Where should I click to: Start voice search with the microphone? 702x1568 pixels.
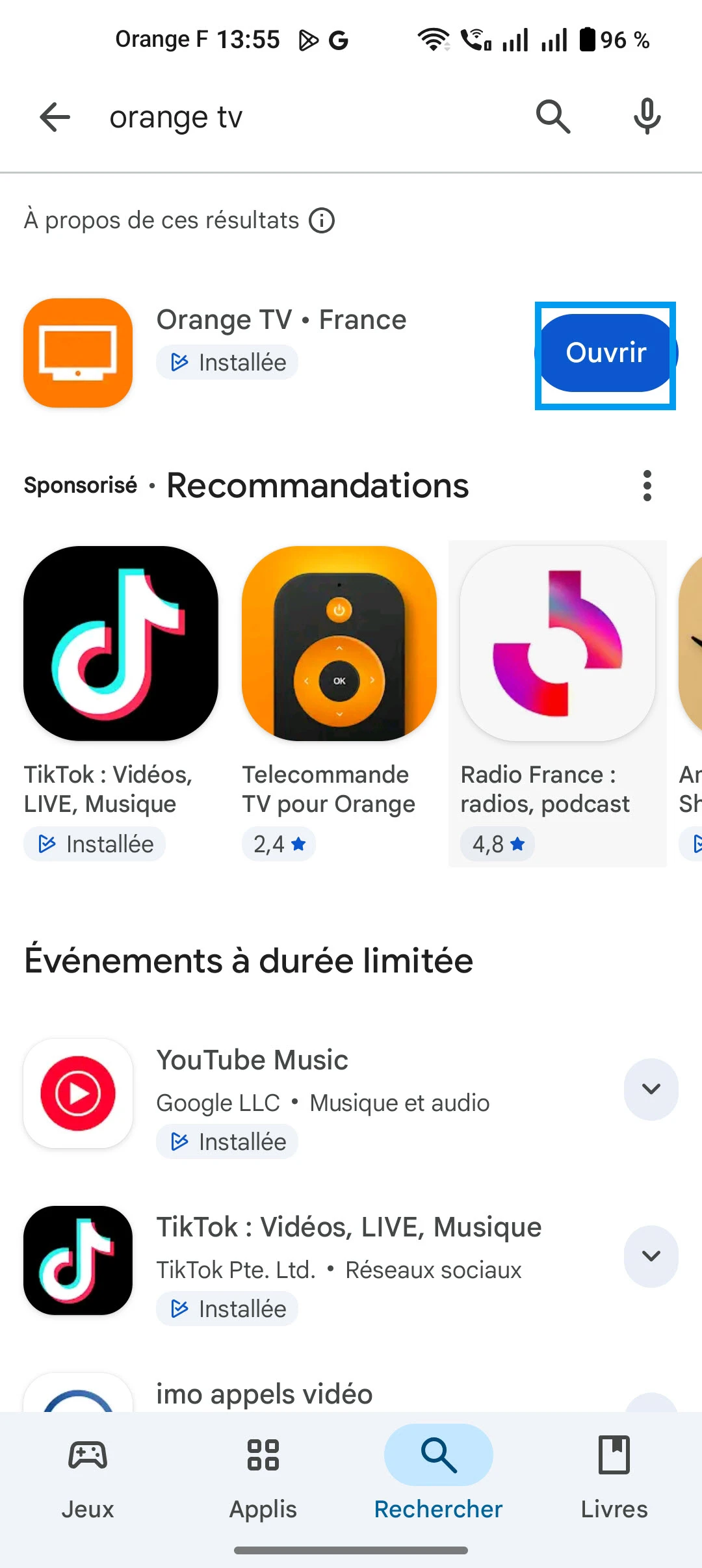(647, 117)
